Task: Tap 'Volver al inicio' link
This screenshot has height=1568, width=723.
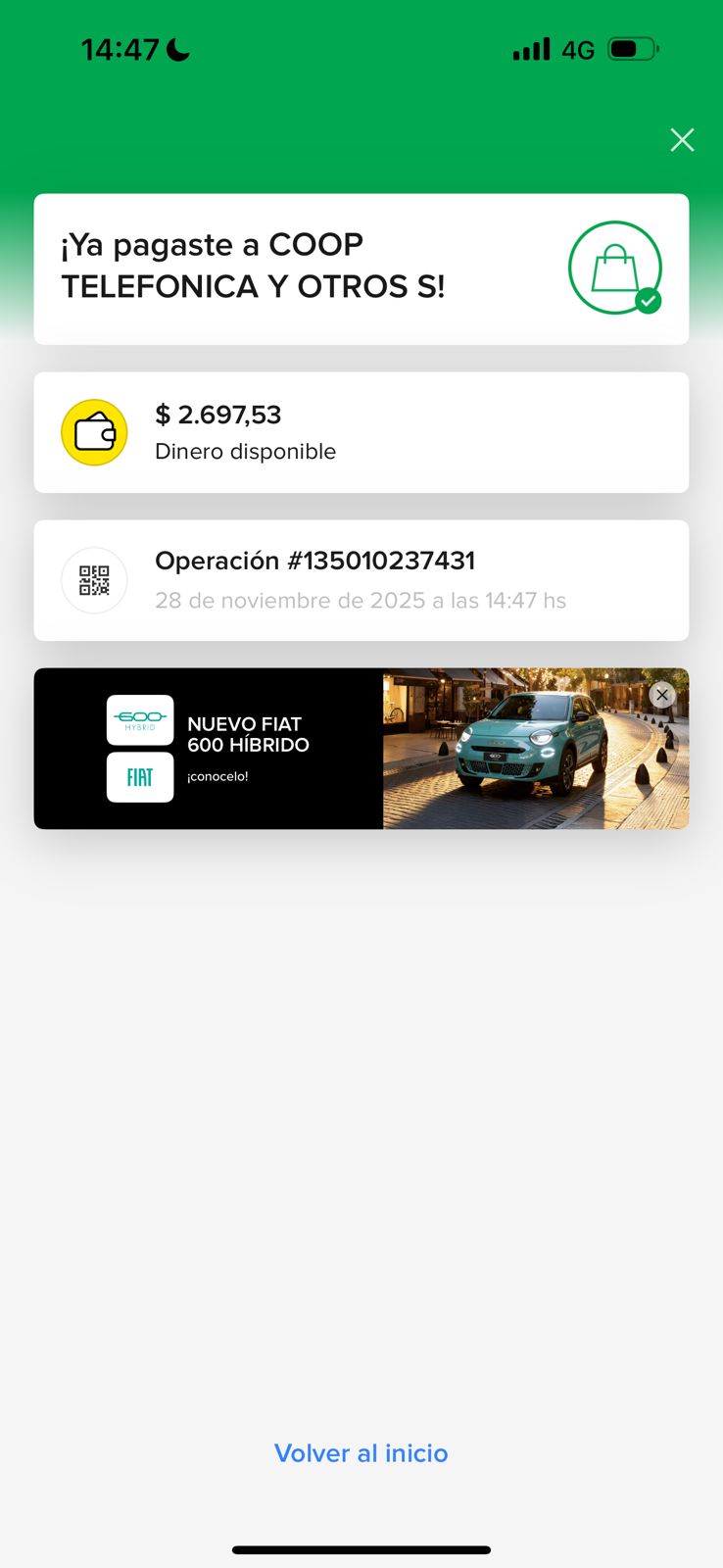Action: [361, 1453]
